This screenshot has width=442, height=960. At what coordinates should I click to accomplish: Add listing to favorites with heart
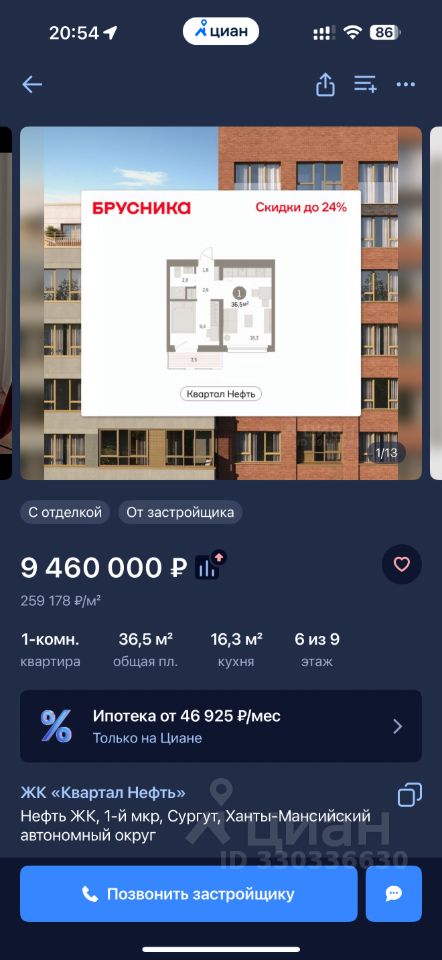tap(402, 564)
